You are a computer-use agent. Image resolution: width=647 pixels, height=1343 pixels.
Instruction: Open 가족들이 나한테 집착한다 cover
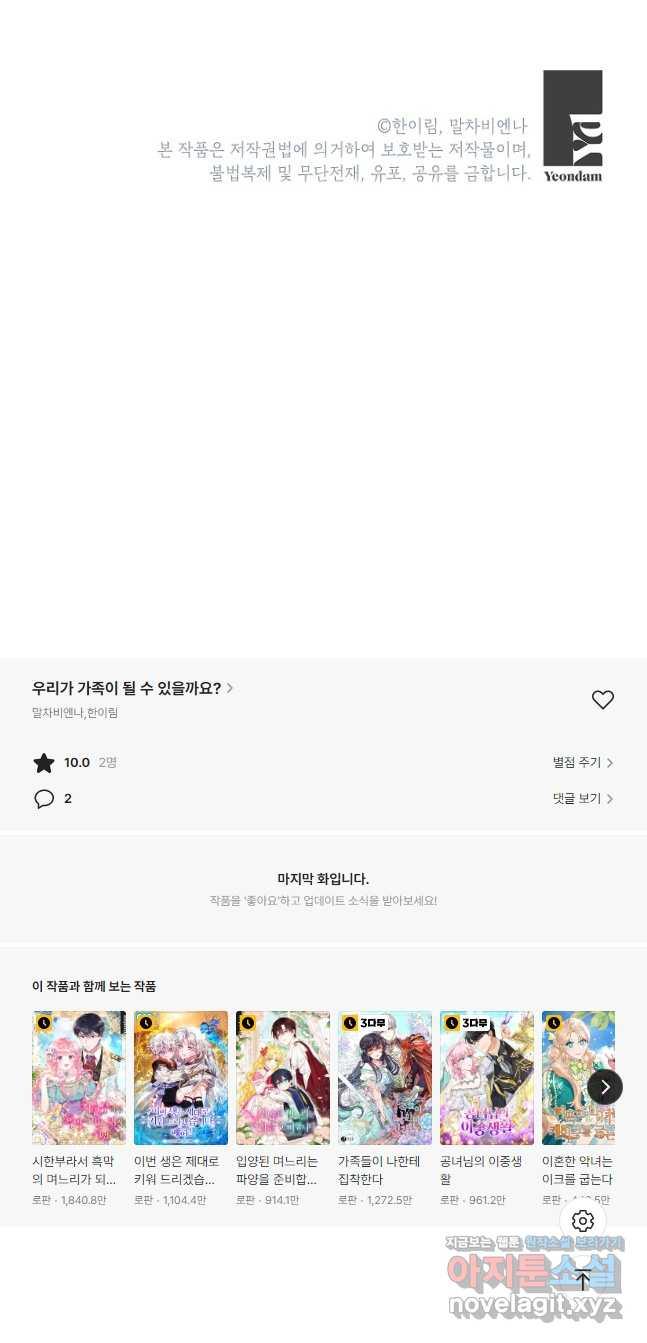[x=385, y=1078]
